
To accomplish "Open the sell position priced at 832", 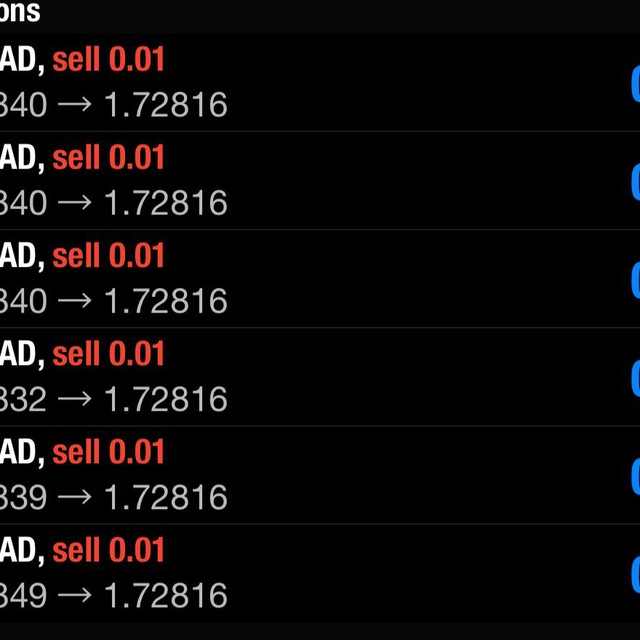I will point(320,377).
